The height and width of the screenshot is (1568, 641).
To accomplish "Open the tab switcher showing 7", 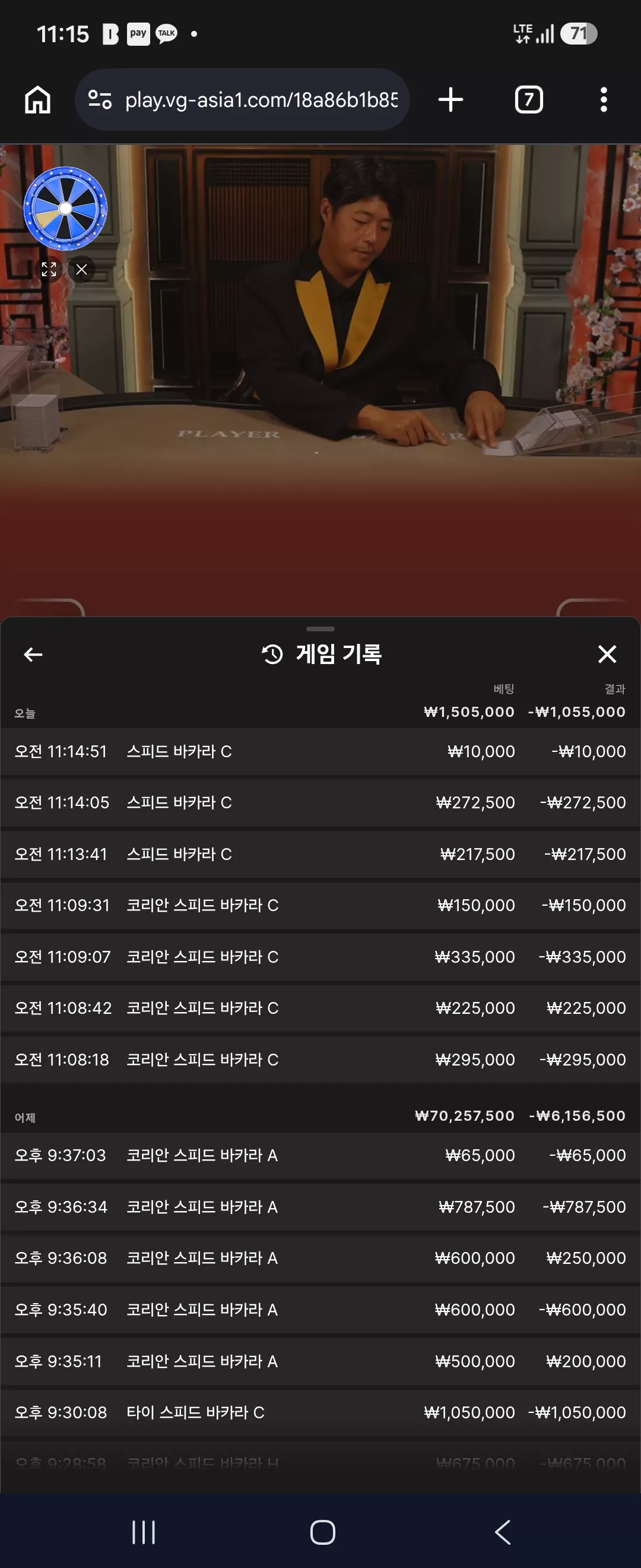I will tap(528, 99).
